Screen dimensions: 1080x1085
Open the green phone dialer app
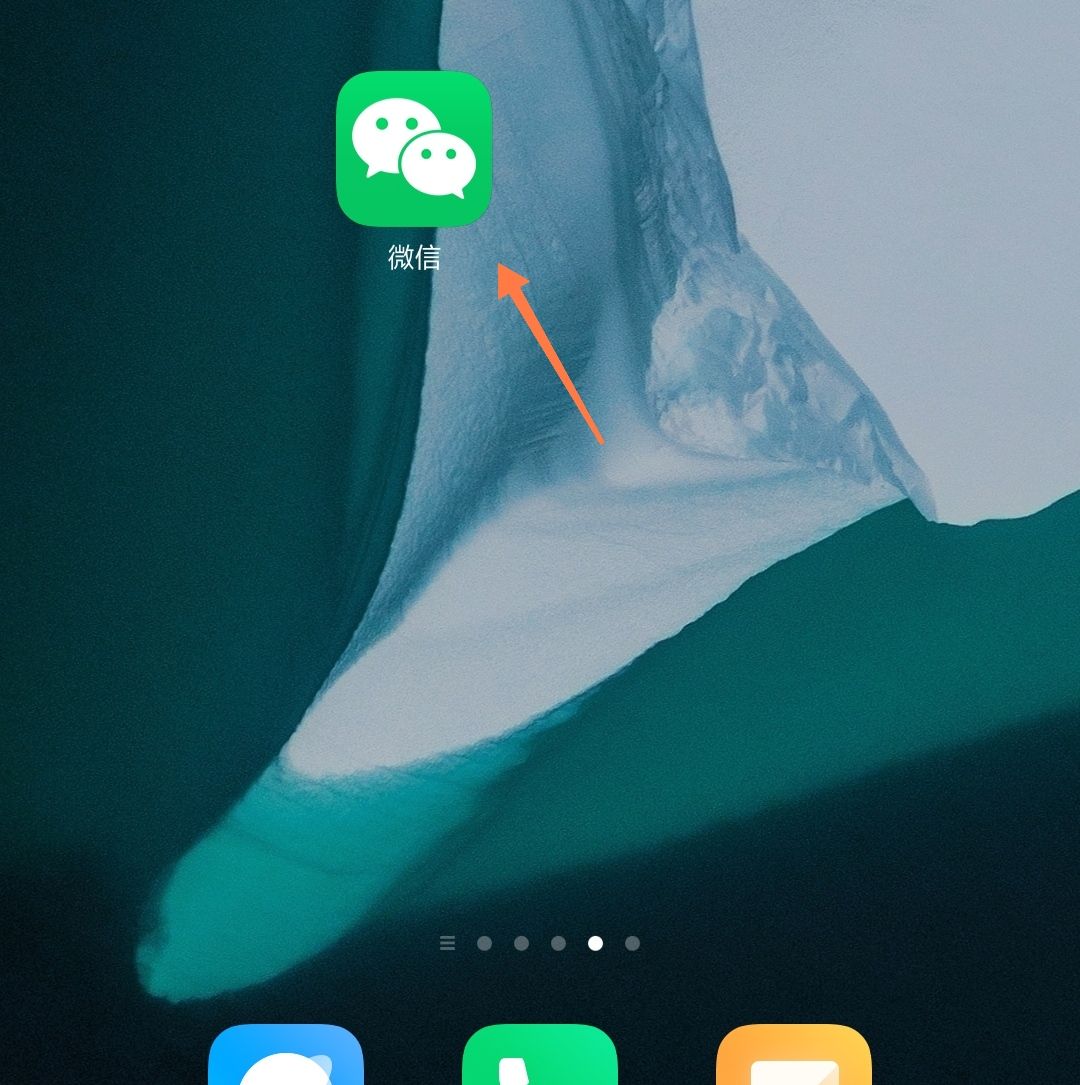[540, 1056]
